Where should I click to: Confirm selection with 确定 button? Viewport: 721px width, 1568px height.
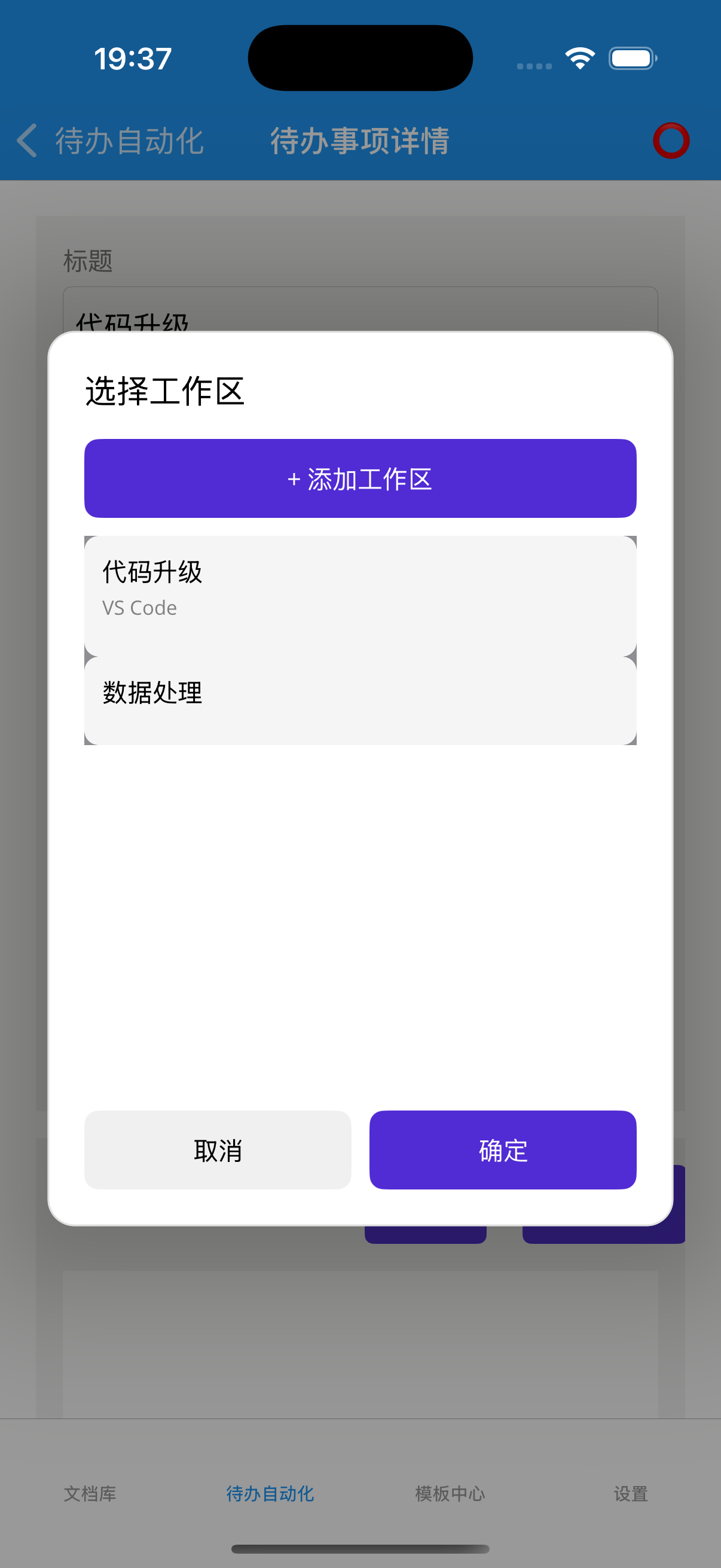click(503, 1150)
